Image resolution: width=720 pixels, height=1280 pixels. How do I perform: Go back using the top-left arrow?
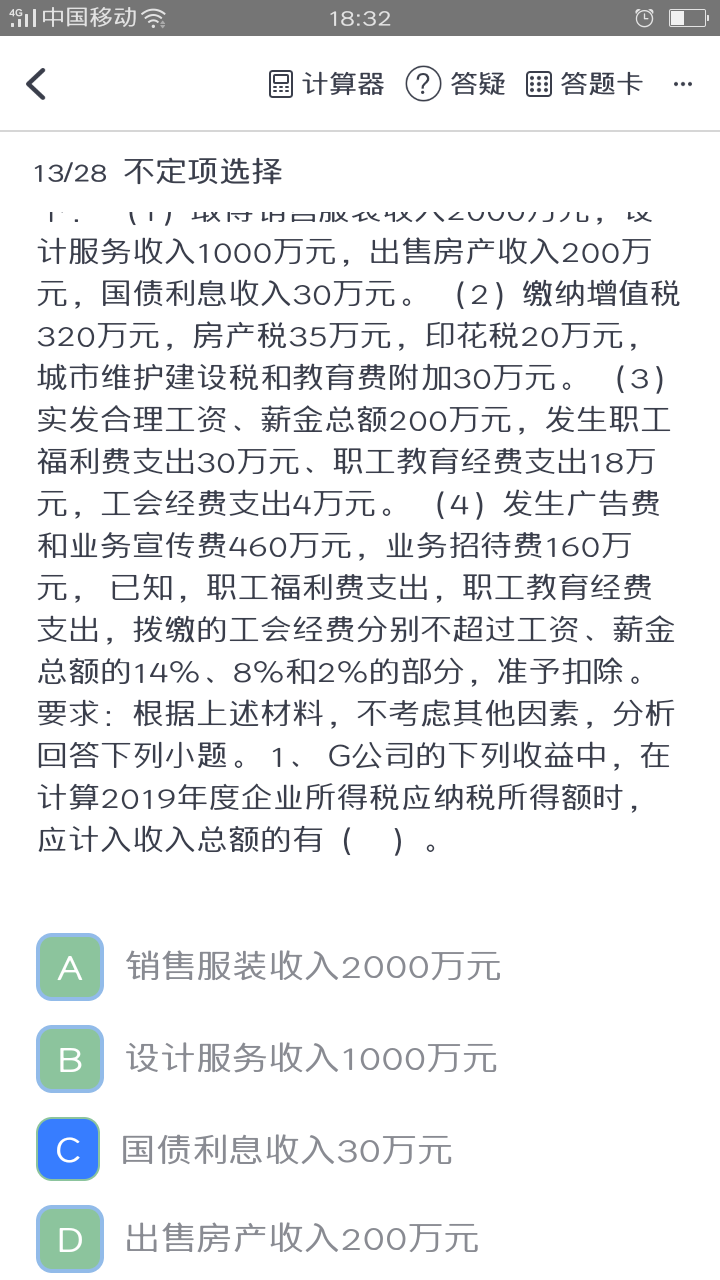[36, 84]
